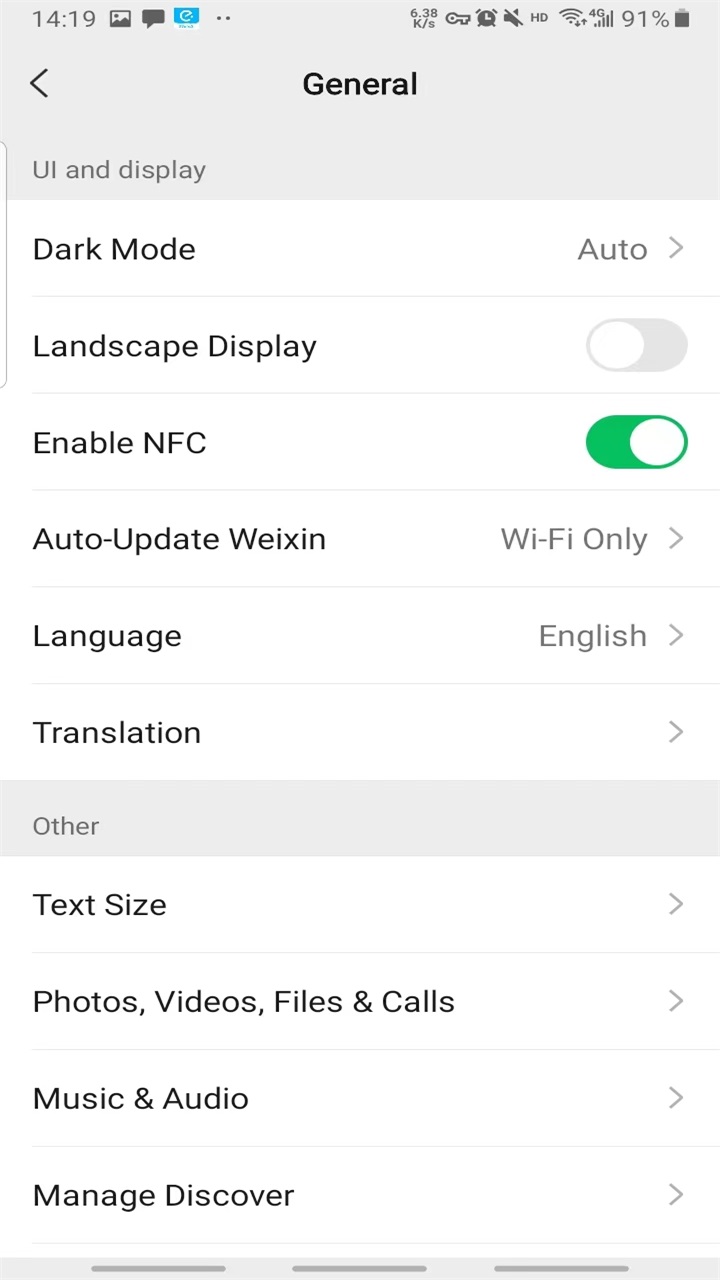Open Text Size settings

click(360, 904)
